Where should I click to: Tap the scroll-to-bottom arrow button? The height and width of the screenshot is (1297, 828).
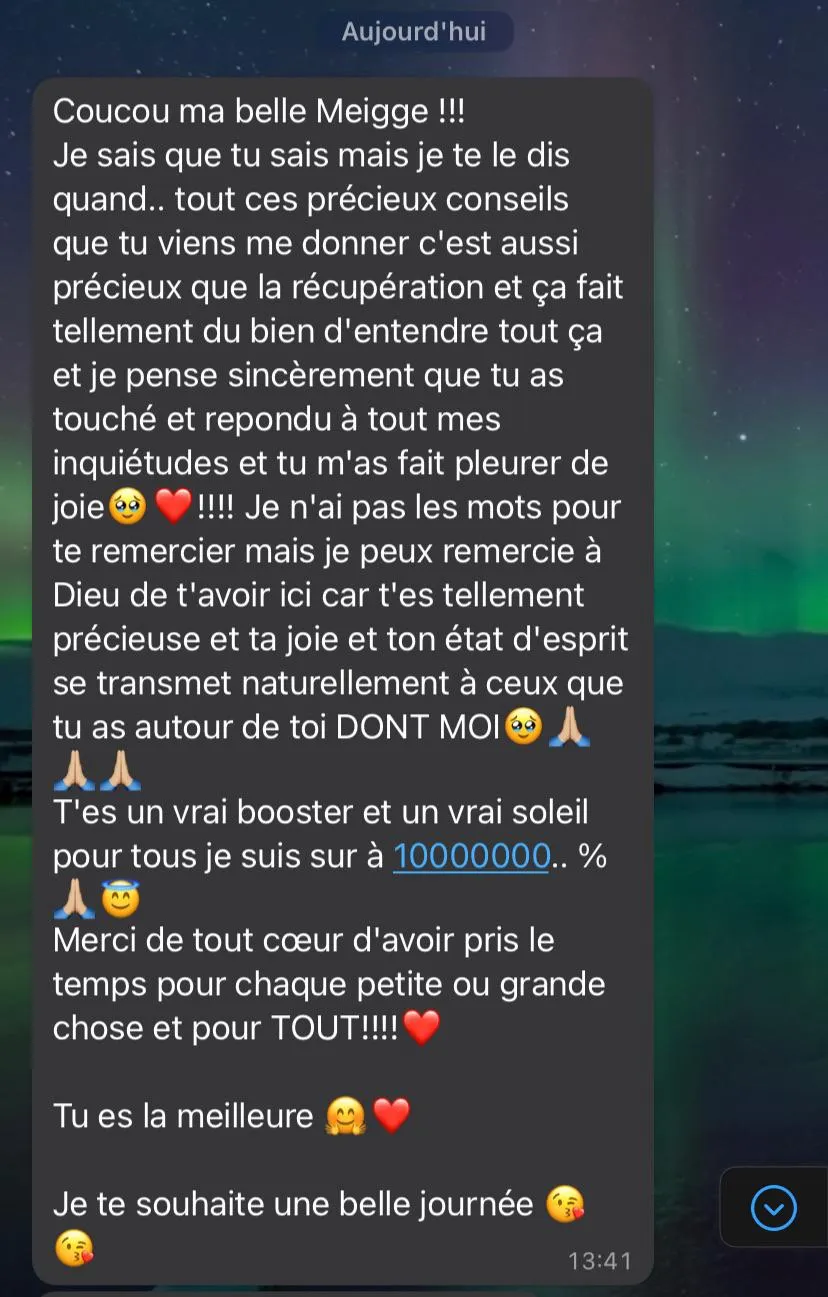coord(773,1207)
